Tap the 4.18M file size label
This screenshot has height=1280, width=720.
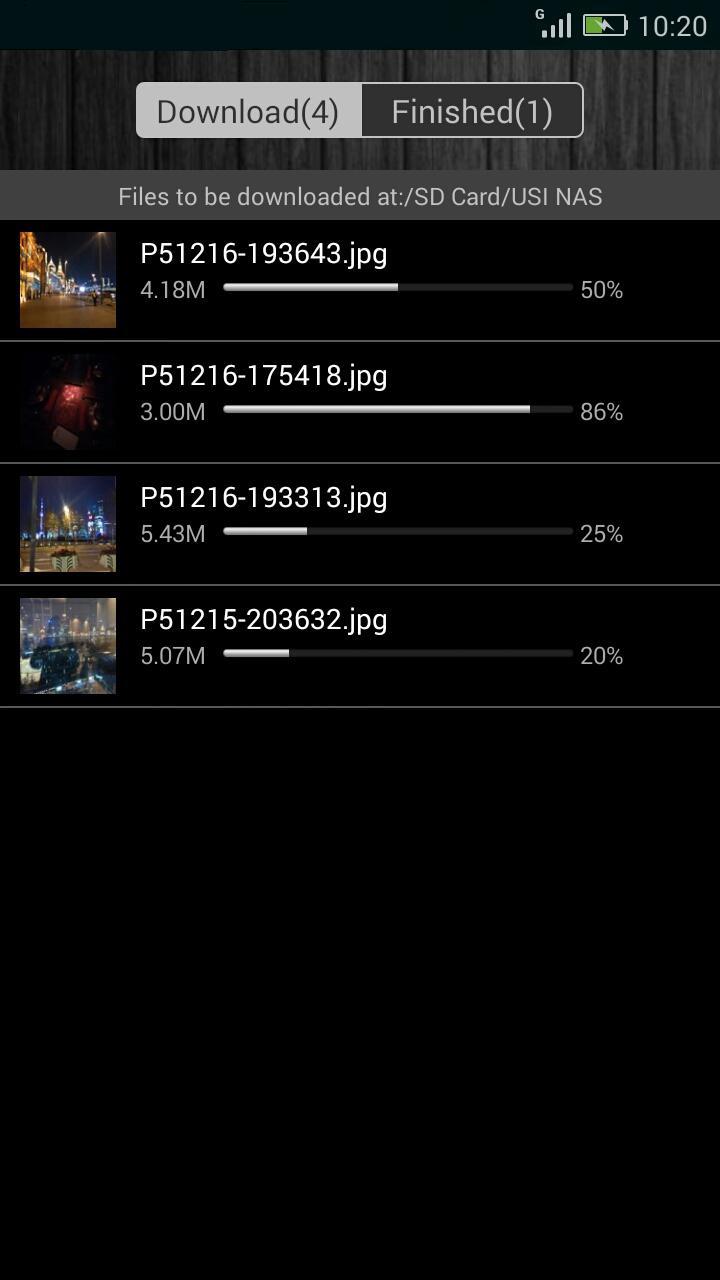[x=171, y=290]
